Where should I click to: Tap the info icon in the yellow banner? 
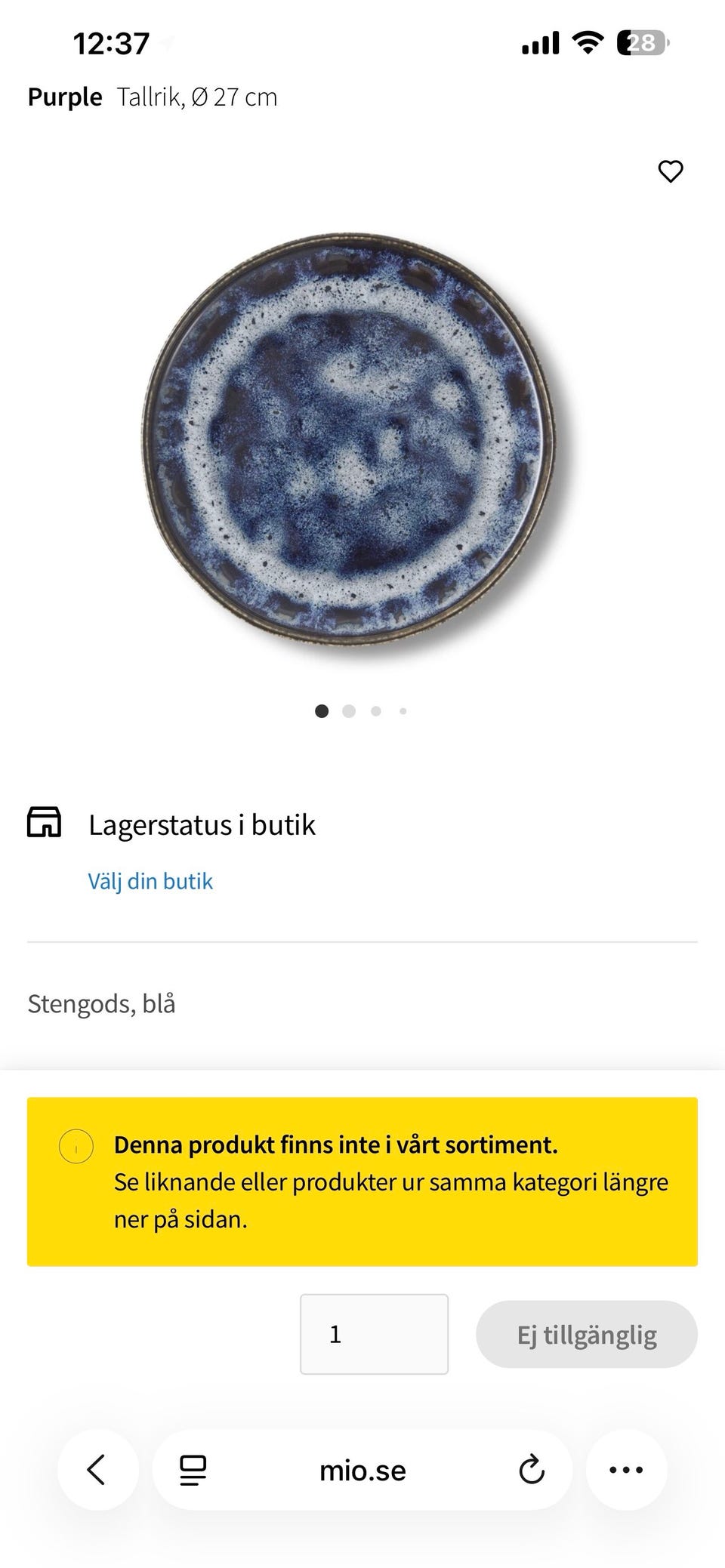pos(76,1147)
